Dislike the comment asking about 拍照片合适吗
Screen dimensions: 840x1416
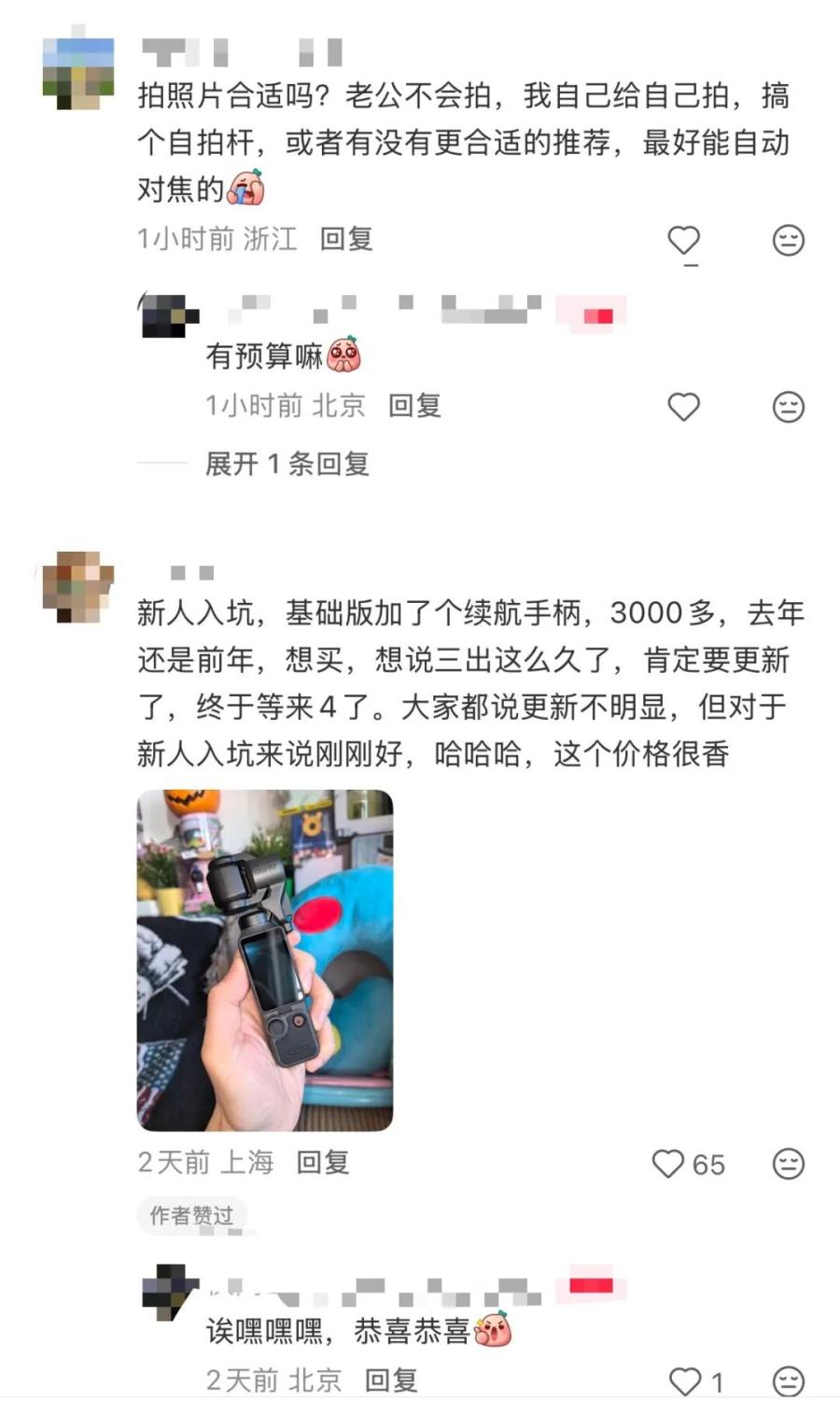click(x=788, y=240)
